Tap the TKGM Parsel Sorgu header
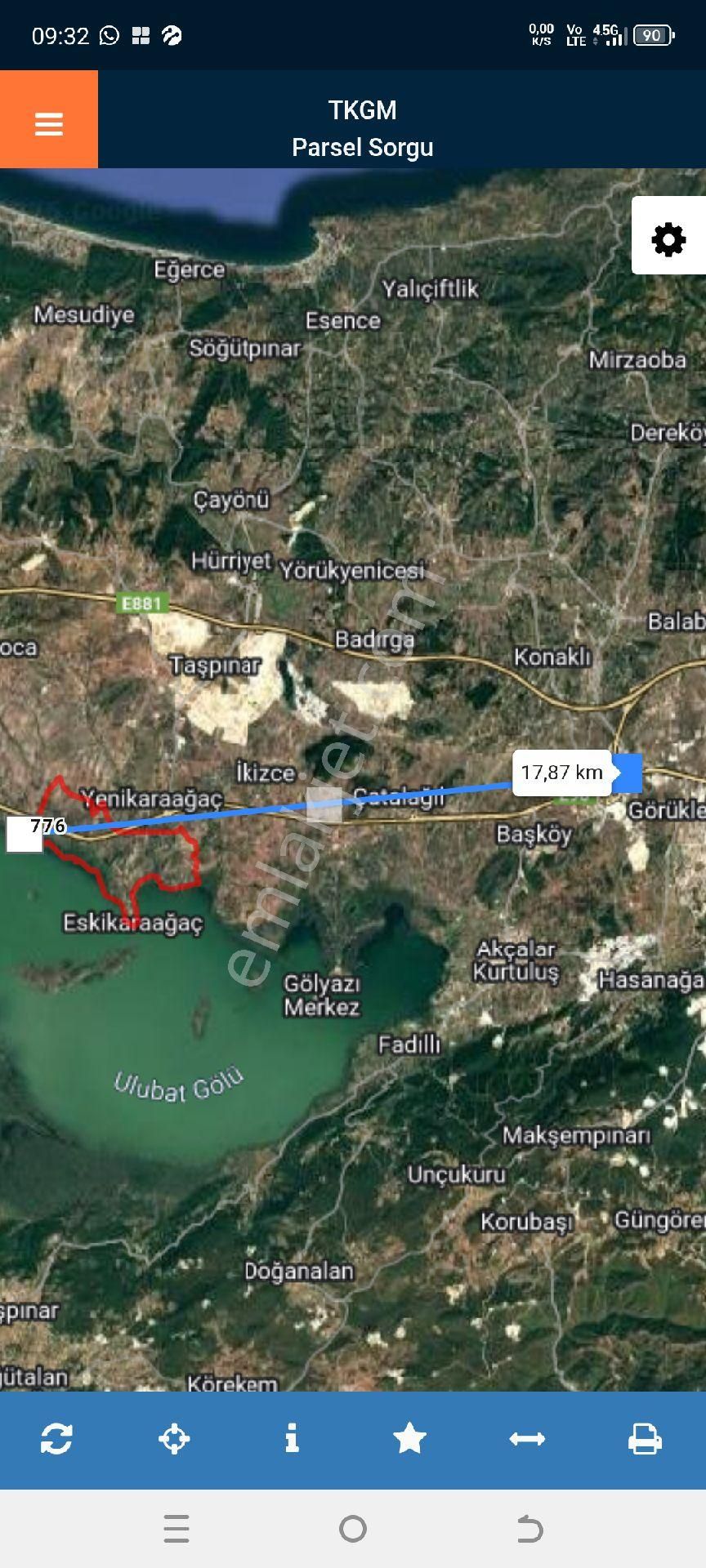Image resolution: width=706 pixels, height=1568 pixels. [362, 127]
